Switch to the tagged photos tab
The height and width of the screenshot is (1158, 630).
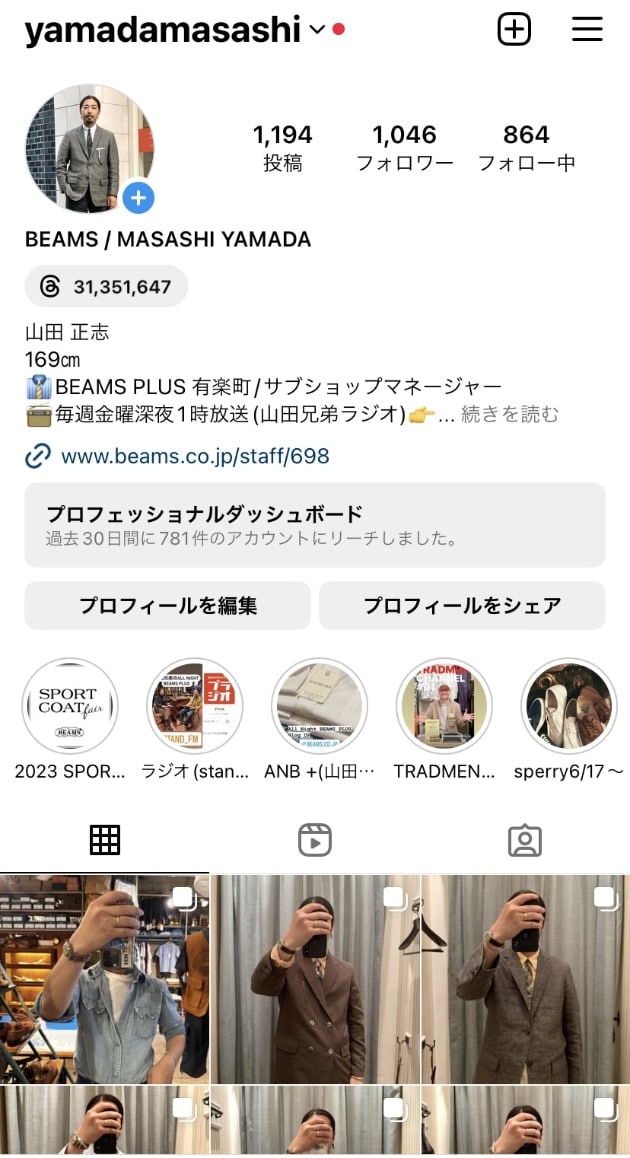tap(524, 840)
